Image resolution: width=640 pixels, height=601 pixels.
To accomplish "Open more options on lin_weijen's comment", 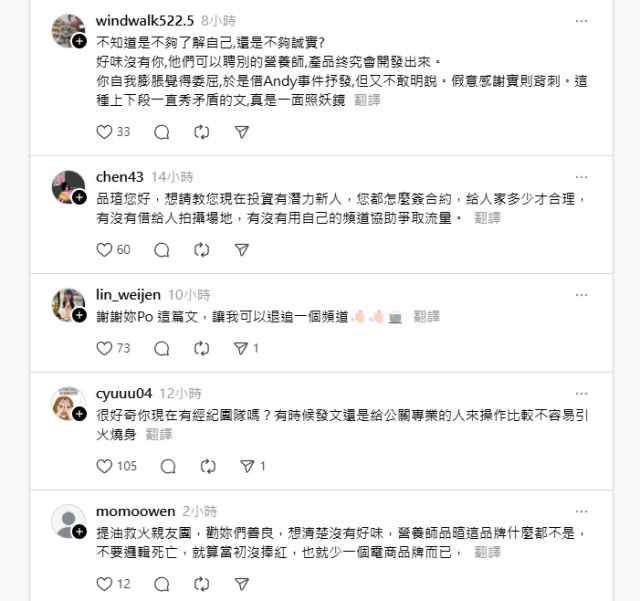I will click(x=581, y=294).
